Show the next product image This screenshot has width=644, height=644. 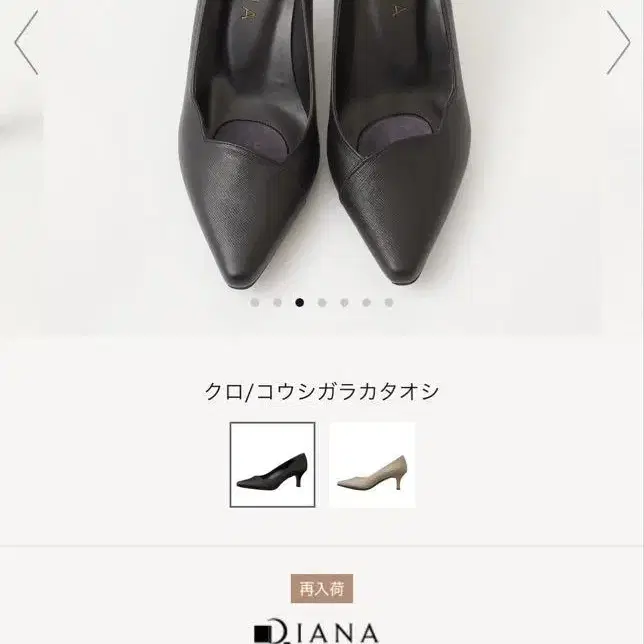[617, 42]
